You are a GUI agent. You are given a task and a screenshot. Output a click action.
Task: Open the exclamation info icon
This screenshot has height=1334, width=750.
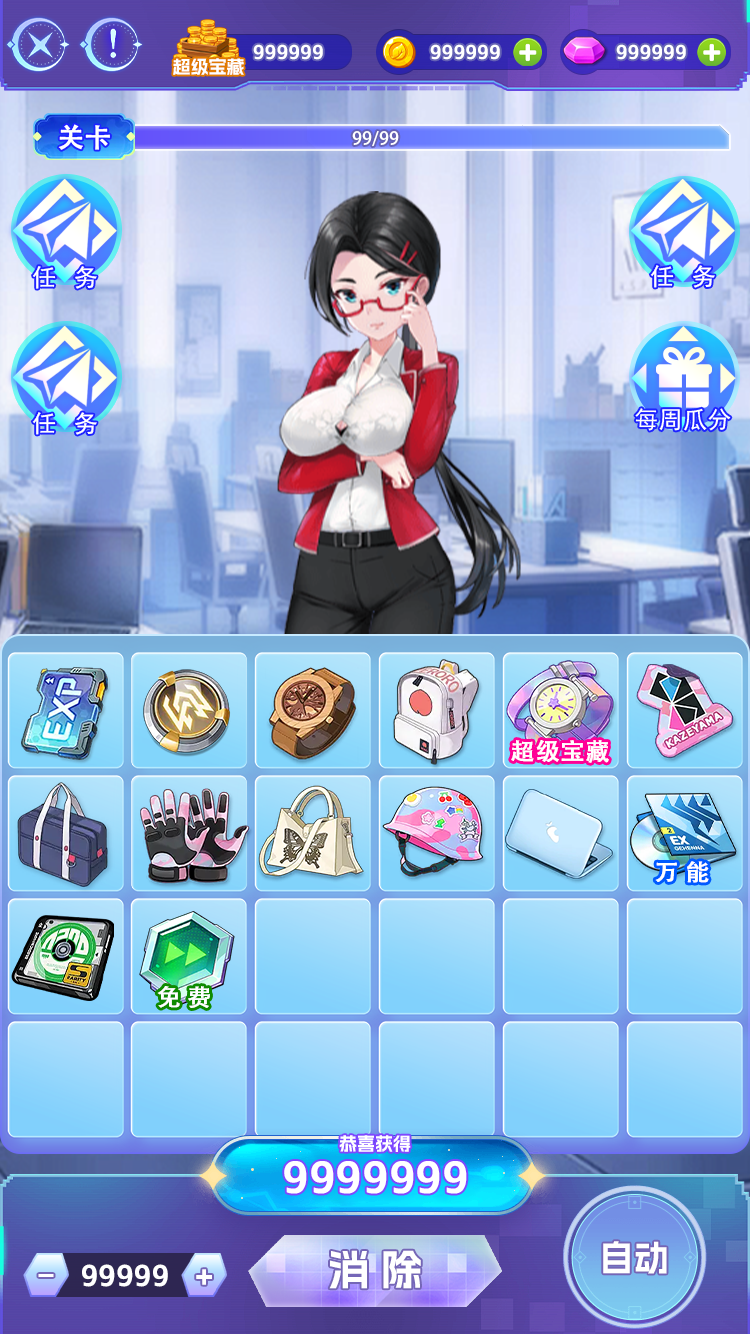tap(111, 45)
